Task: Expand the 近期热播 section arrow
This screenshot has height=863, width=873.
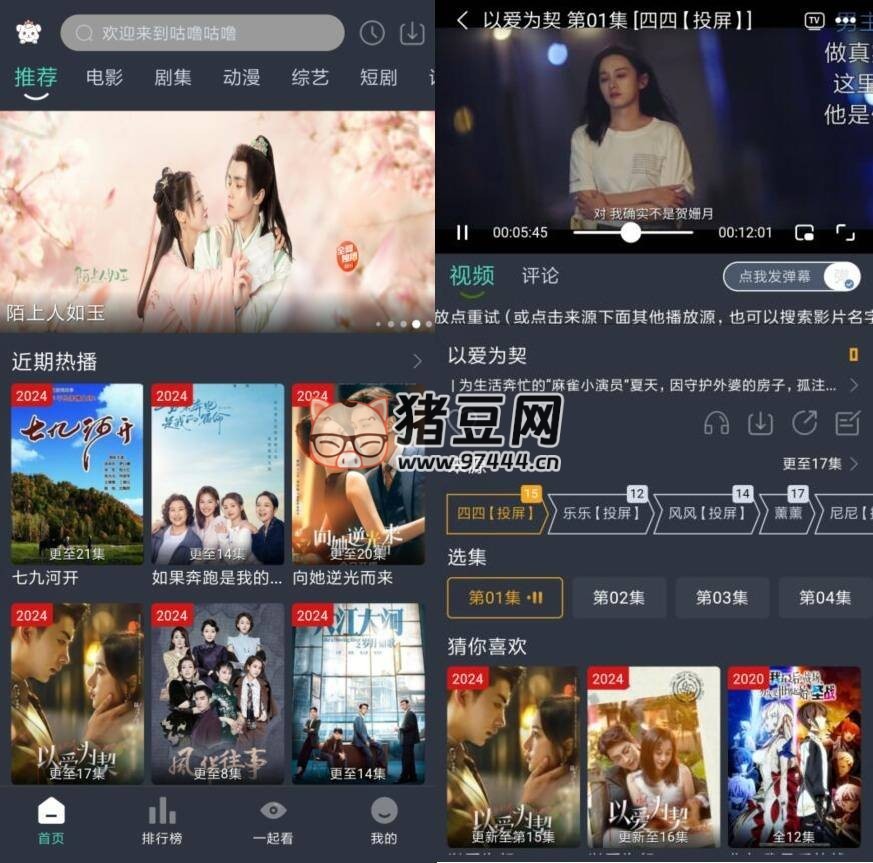Action: pos(418,361)
